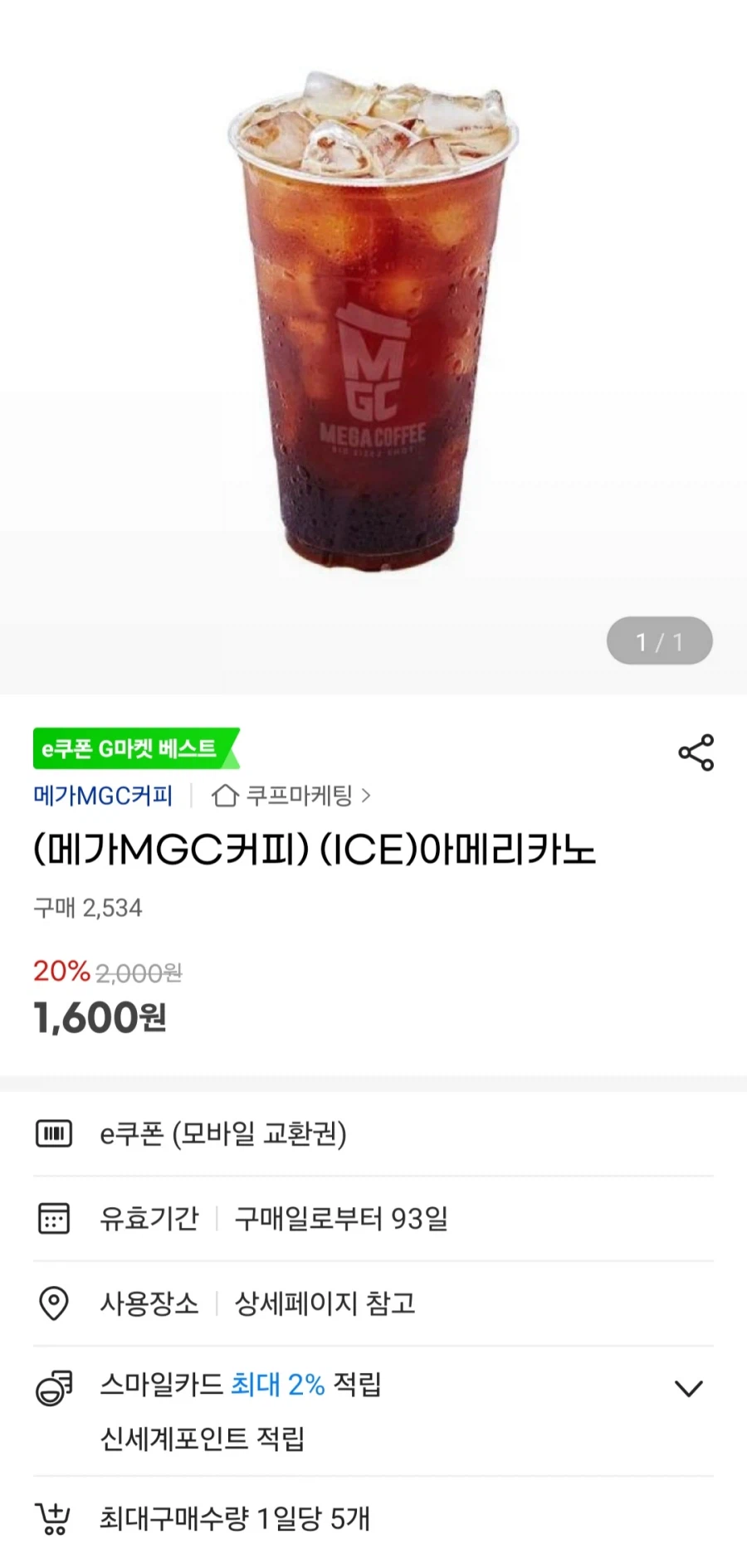Viewport: 747px width, 1568px height.
Task: Click the calendar icon beside 유효기간
Action: [x=53, y=1219]
